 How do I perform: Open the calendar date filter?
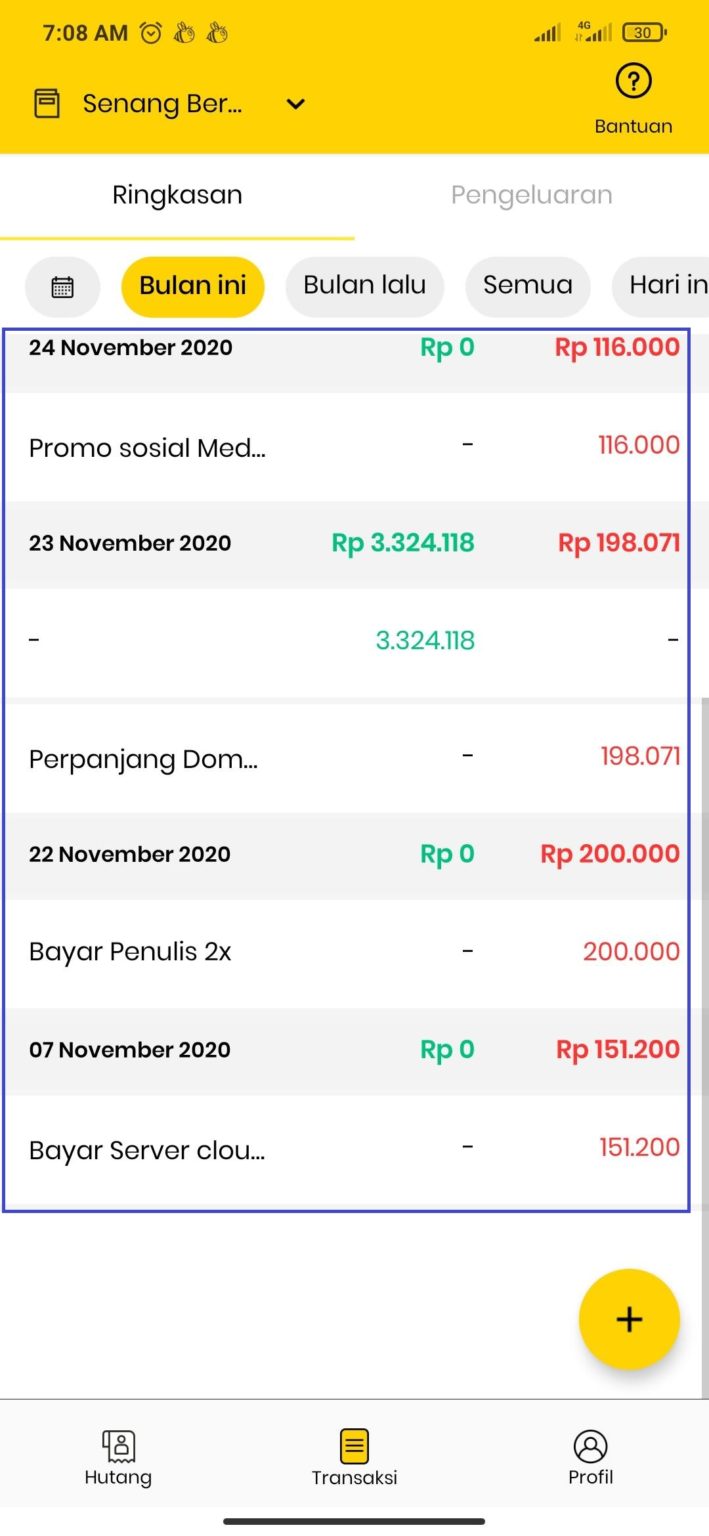[62, 286]
